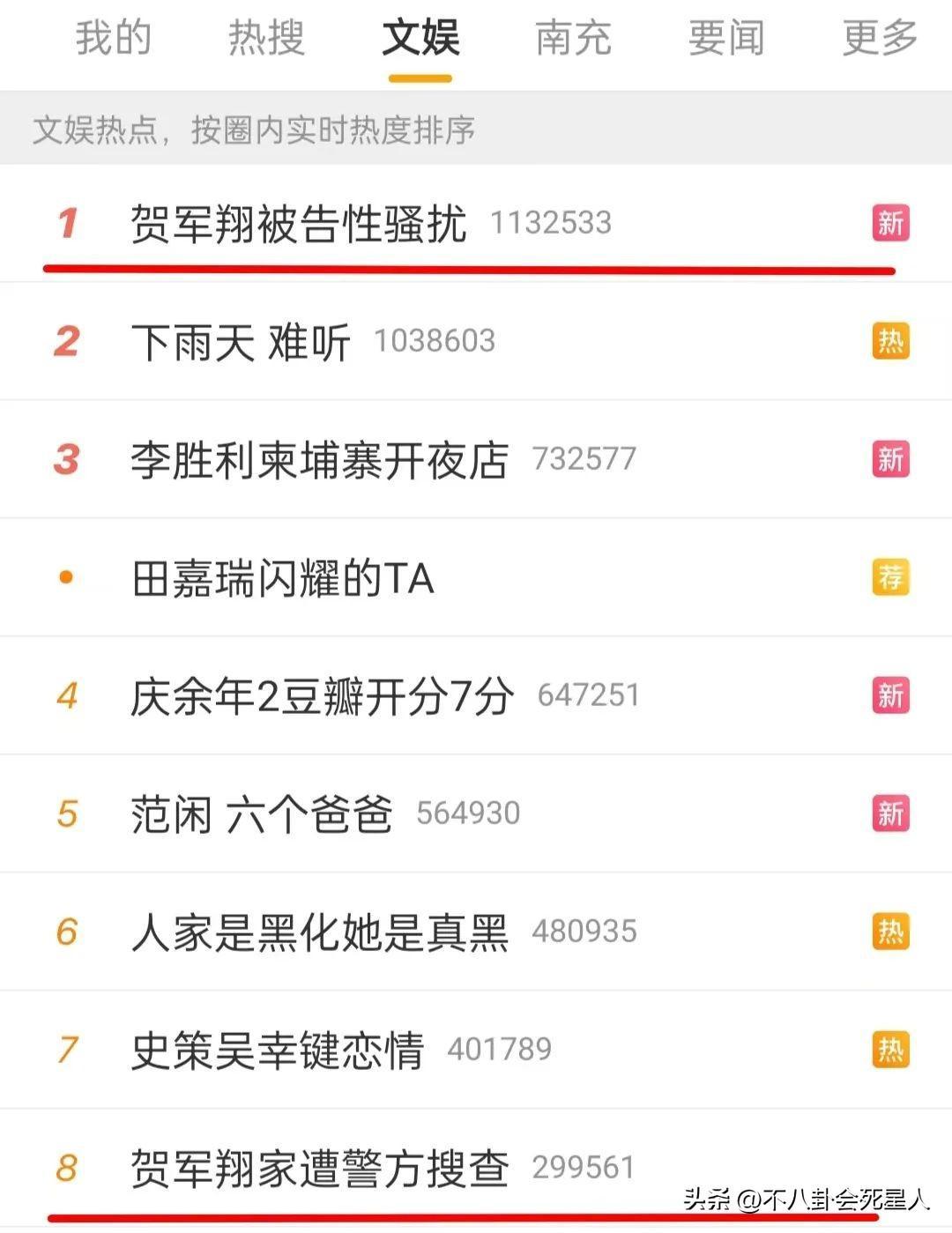The image size is (952, 1233).
Task: View the topic 贺军翔家遭警方搜查
Action: (x=319, y=1169)
